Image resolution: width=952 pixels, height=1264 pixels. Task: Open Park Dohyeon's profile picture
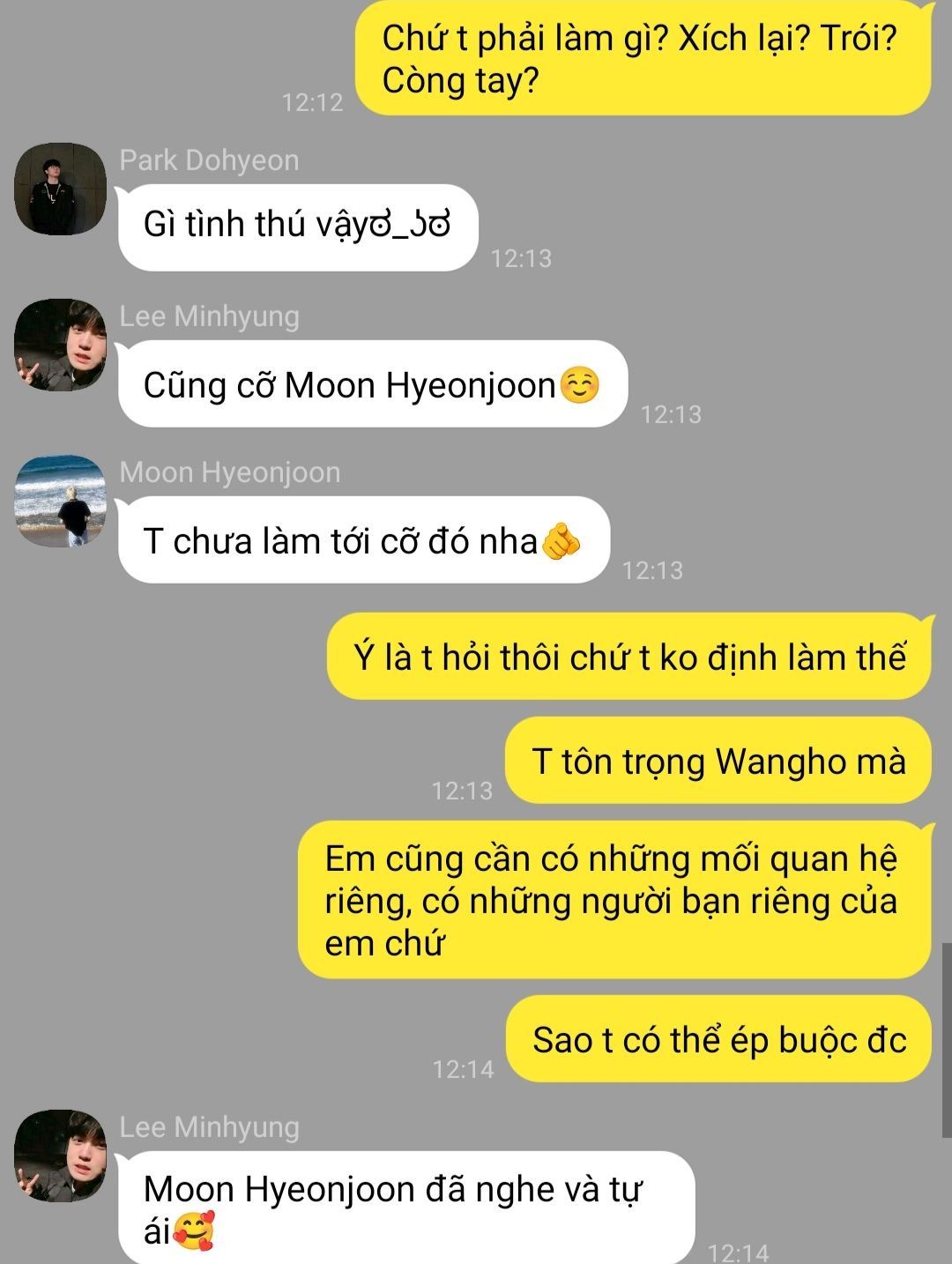point(60,189)
